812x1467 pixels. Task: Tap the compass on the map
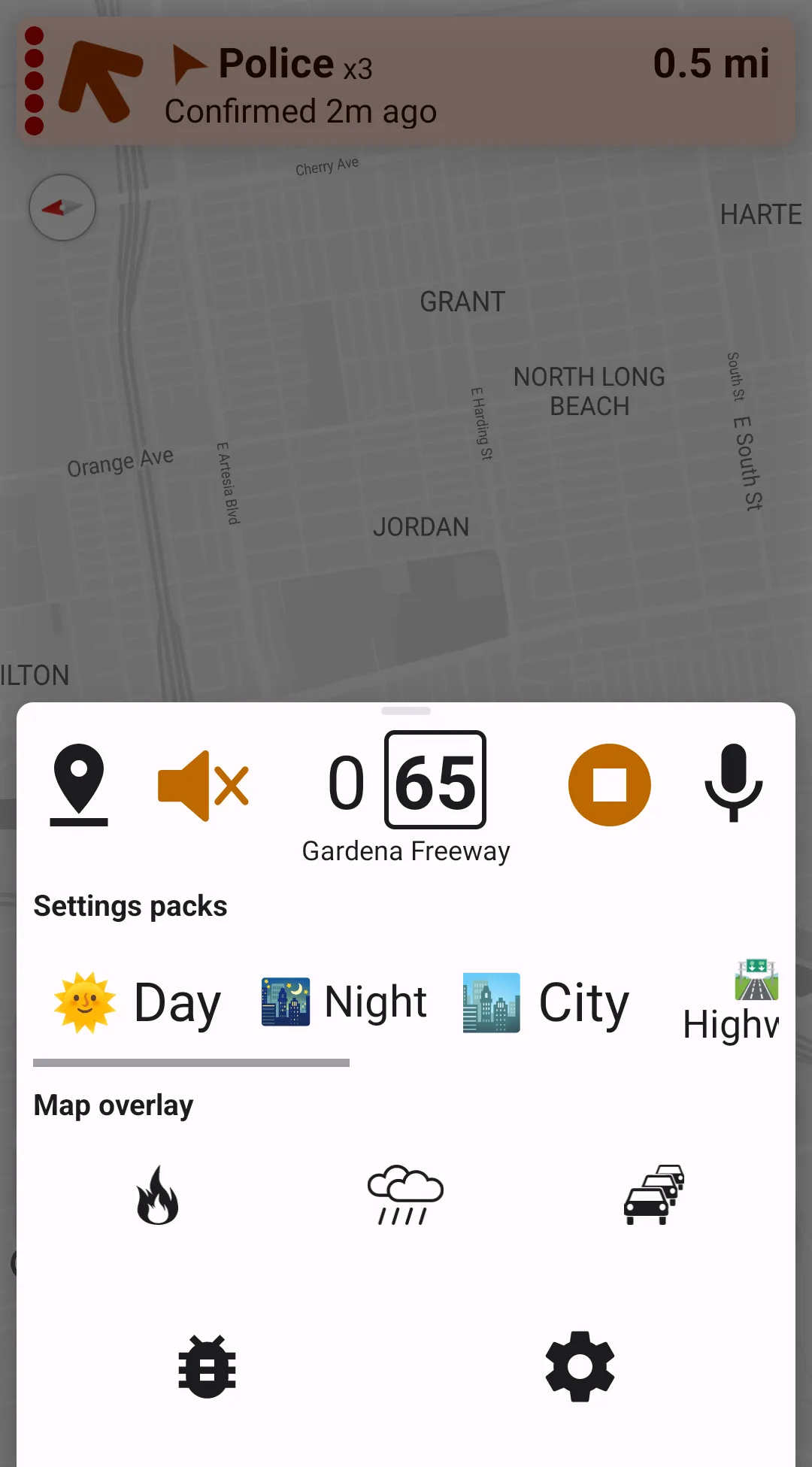pyautogui.click(x=62, y=208)
